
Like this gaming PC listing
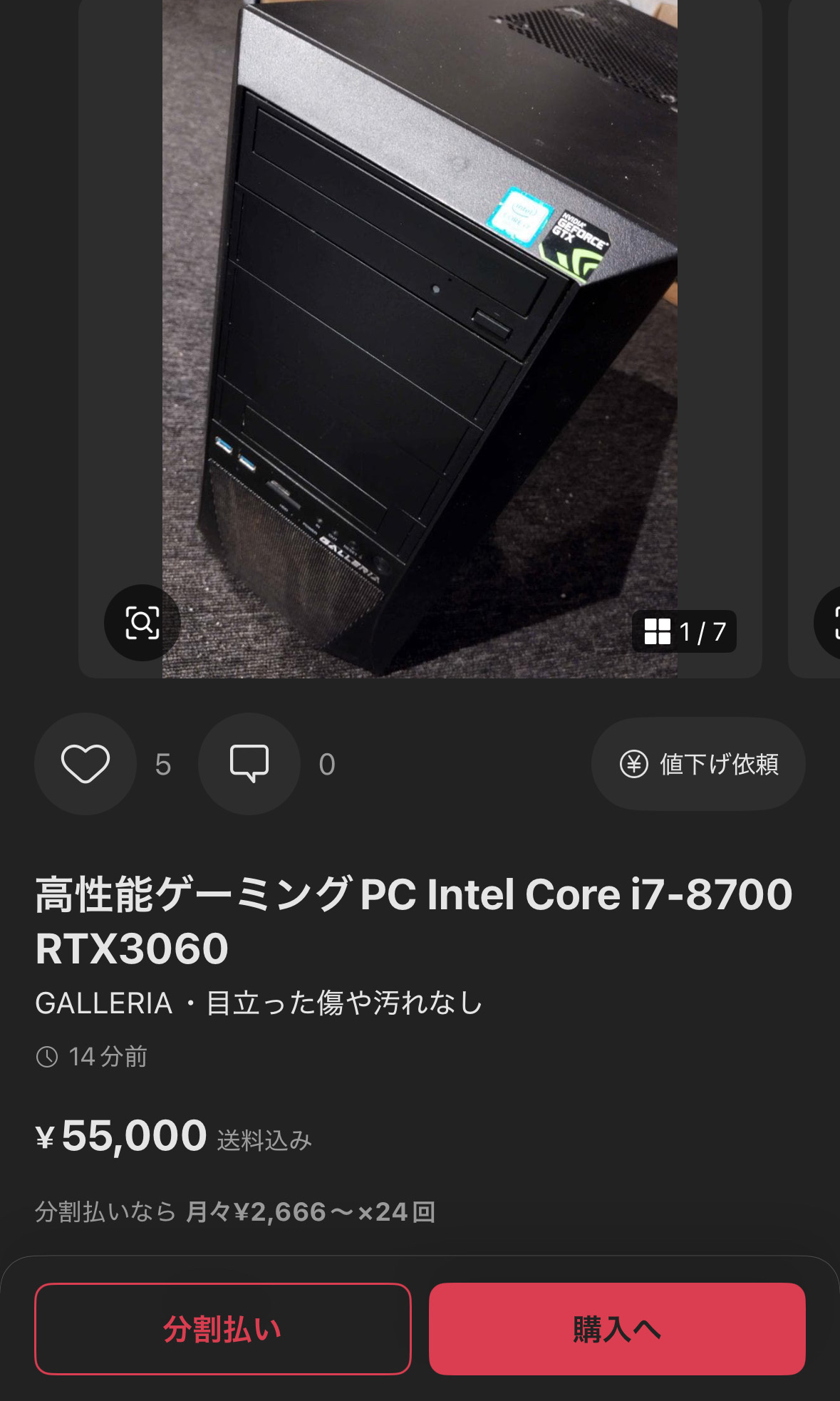coord(85,764)
